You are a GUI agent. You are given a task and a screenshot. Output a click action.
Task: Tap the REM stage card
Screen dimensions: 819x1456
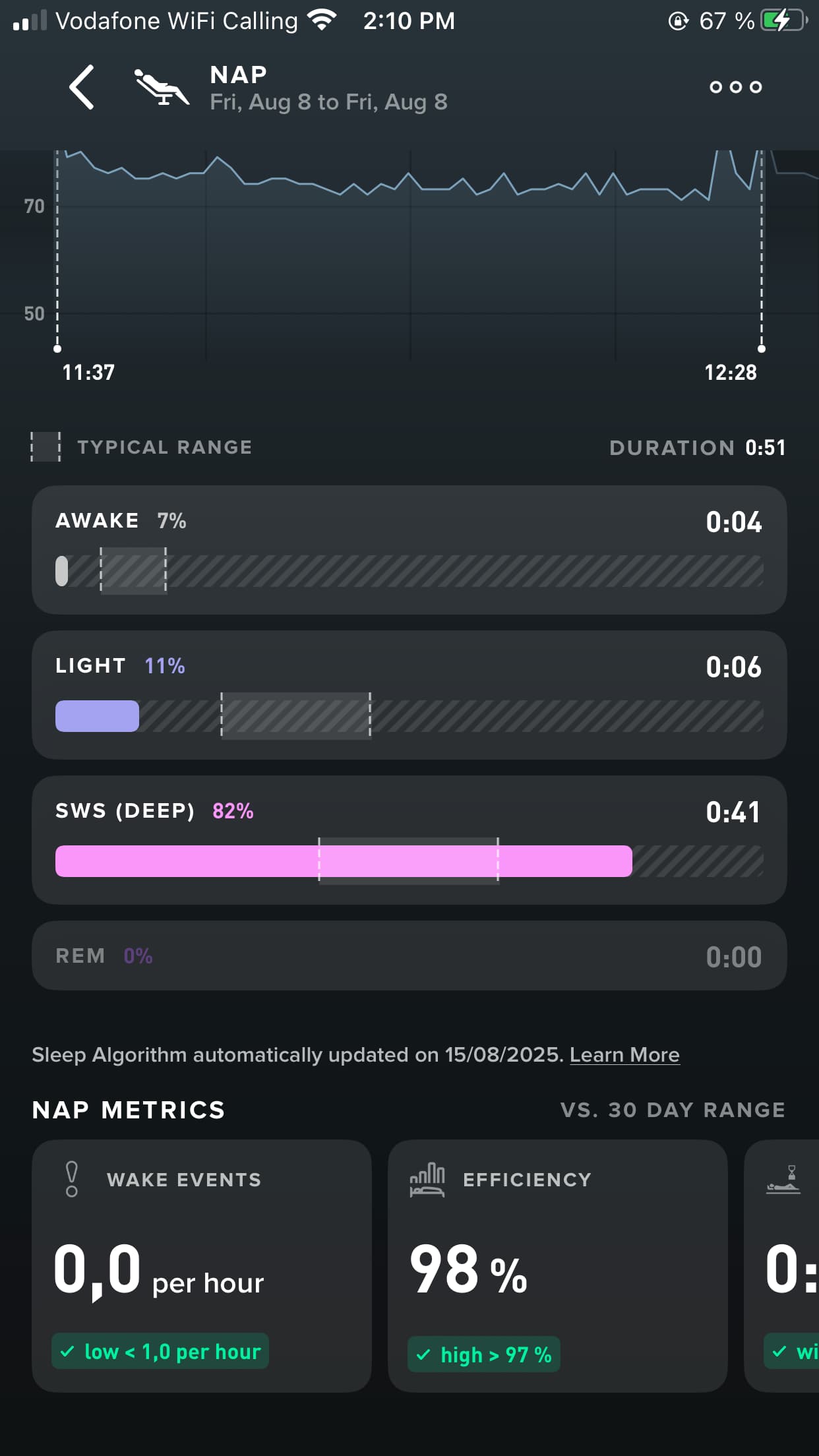tap(409, 956)
